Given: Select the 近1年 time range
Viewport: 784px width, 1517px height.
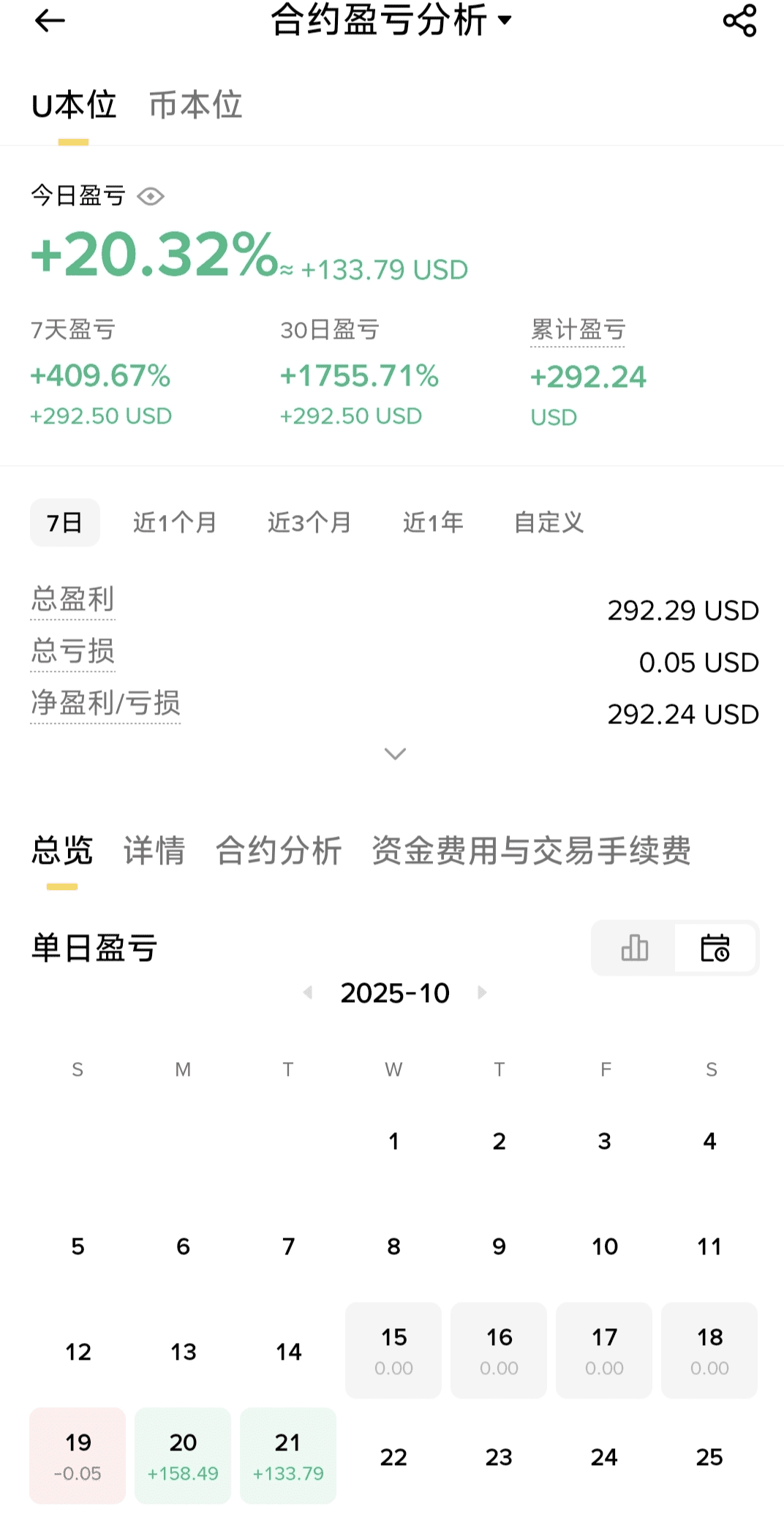Looking at the screenshot, I should point(433,523).
